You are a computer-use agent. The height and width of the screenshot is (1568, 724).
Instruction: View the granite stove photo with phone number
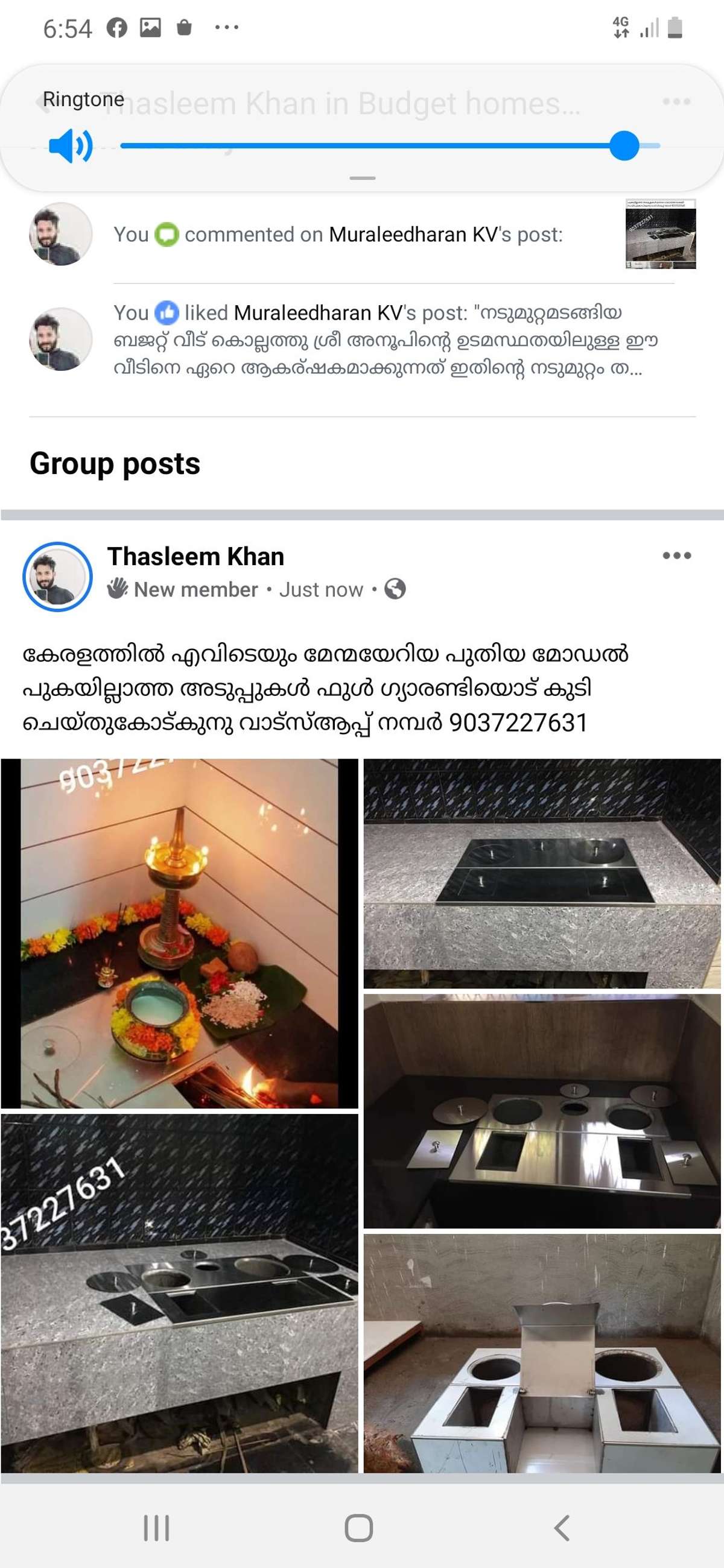pos(179,1294)
